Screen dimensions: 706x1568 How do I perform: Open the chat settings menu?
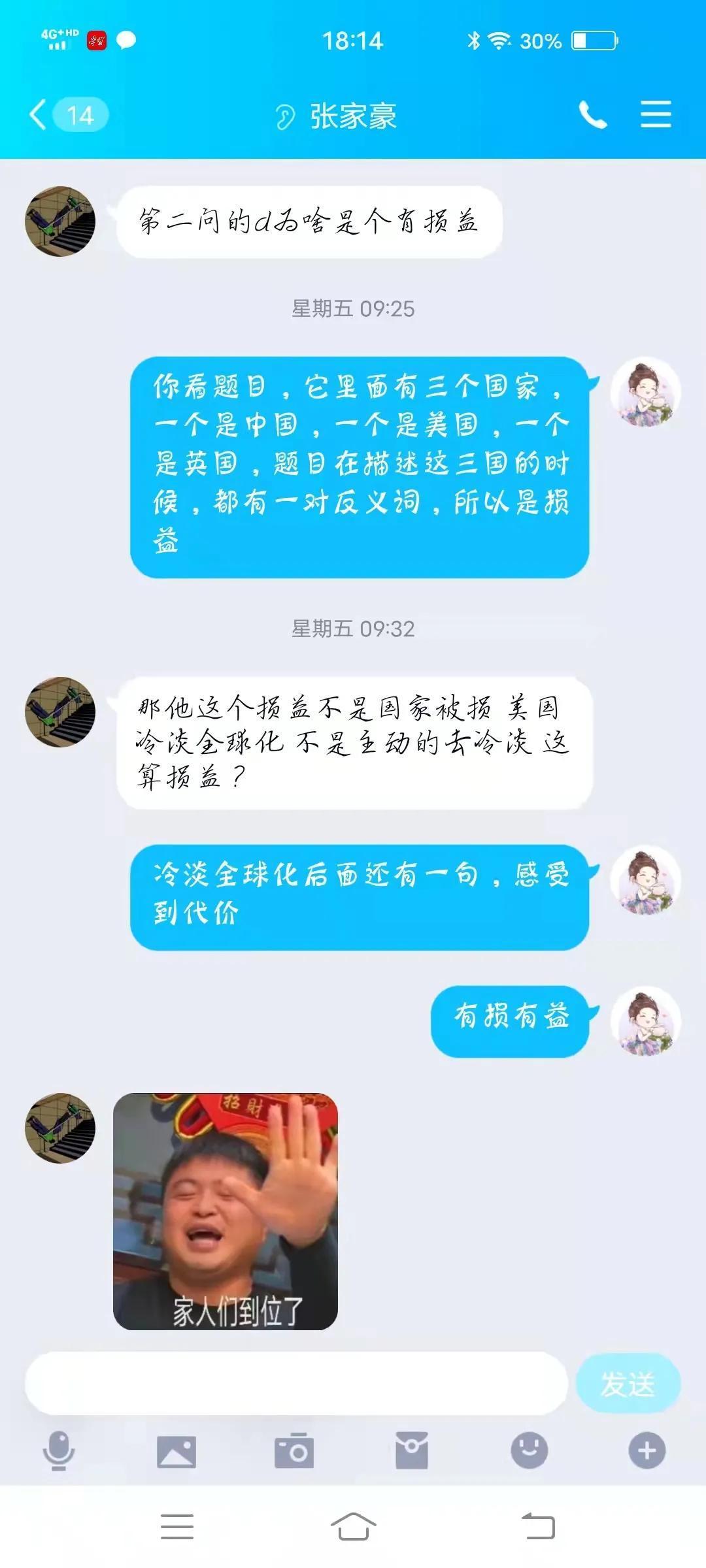[x=656, y=115]
